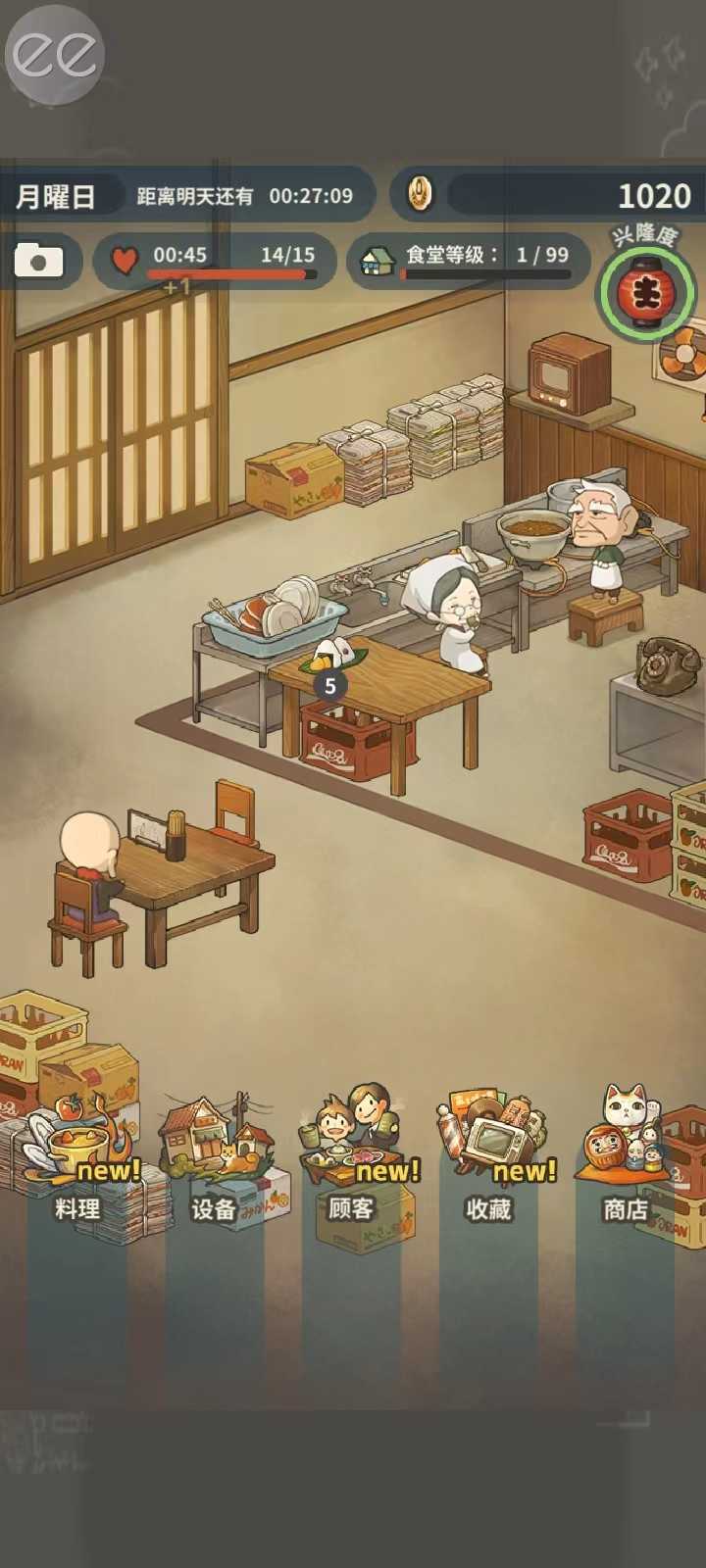Tap the camera screenshot icon

click(38, 261)
